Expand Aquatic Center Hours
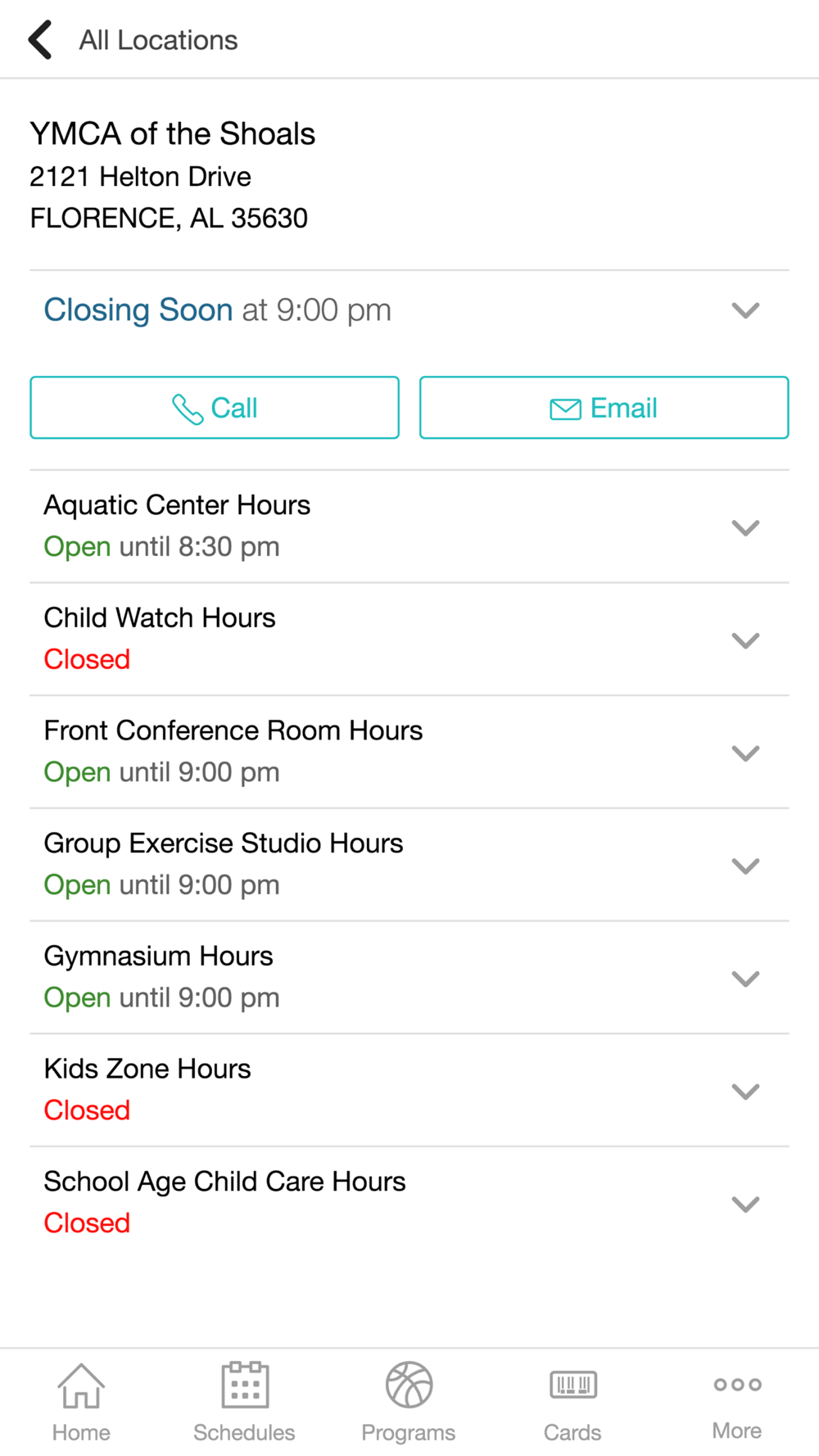Viewport: 819px width, 1456px height. (x=409, y=527)
